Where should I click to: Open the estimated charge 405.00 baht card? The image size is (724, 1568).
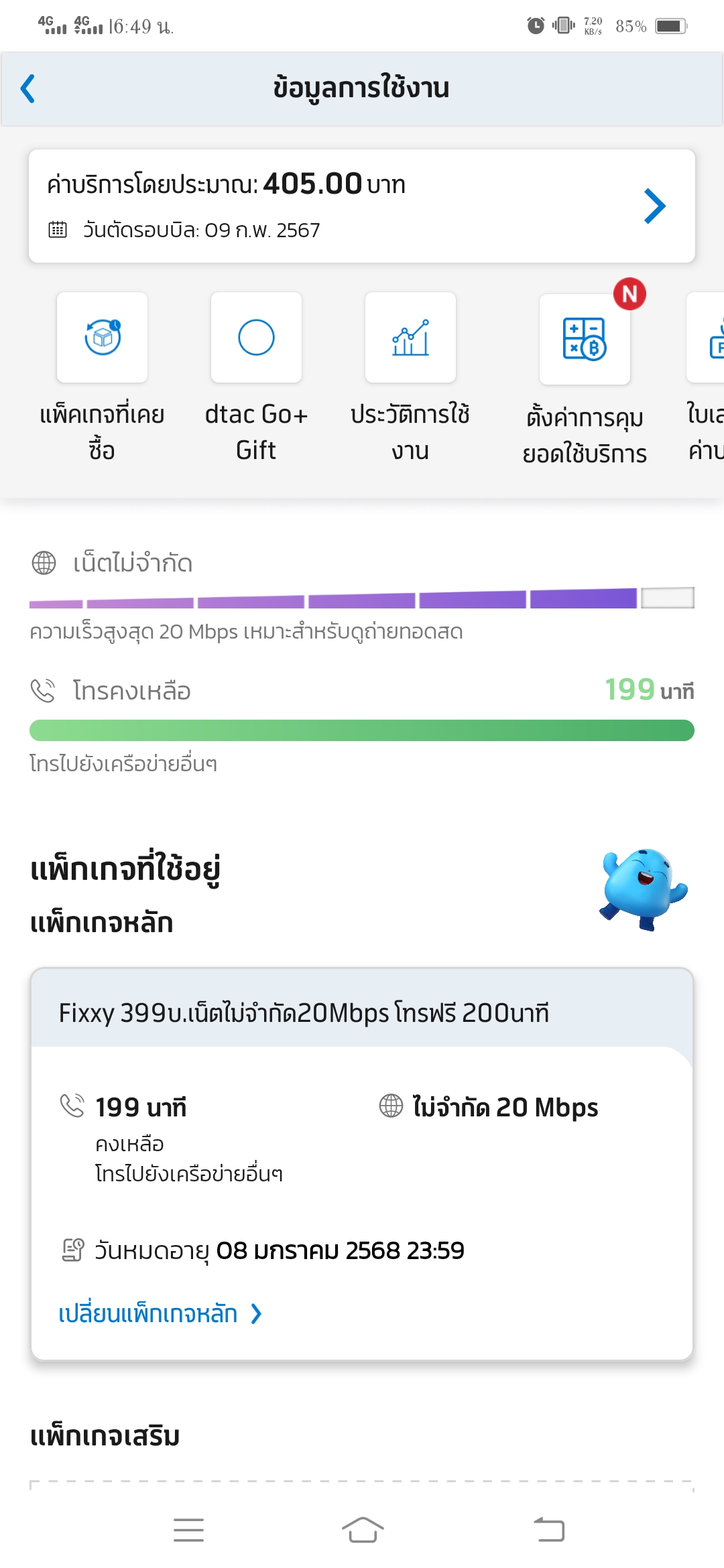[x=361, y=206]
